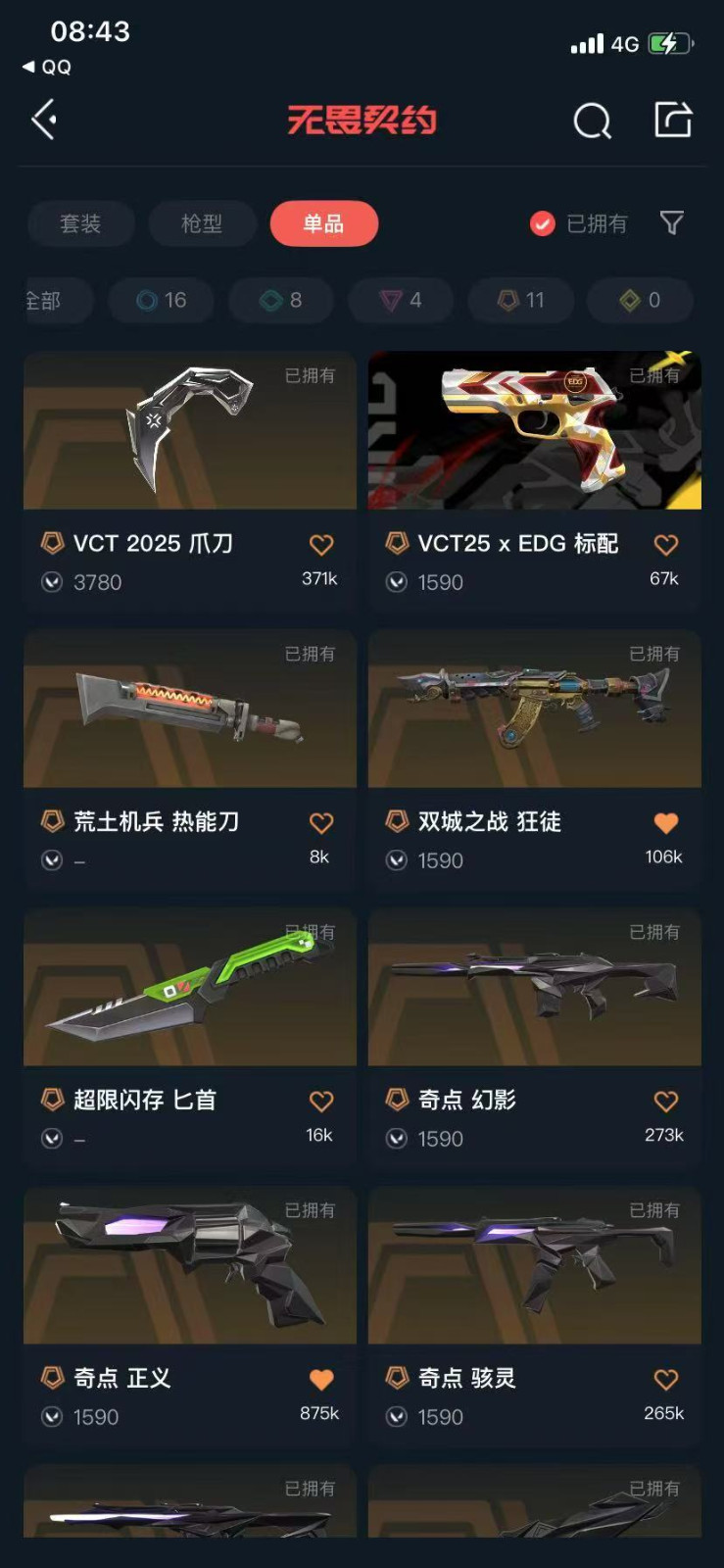Filter by the rarity chip showing 11

point(521,300)
